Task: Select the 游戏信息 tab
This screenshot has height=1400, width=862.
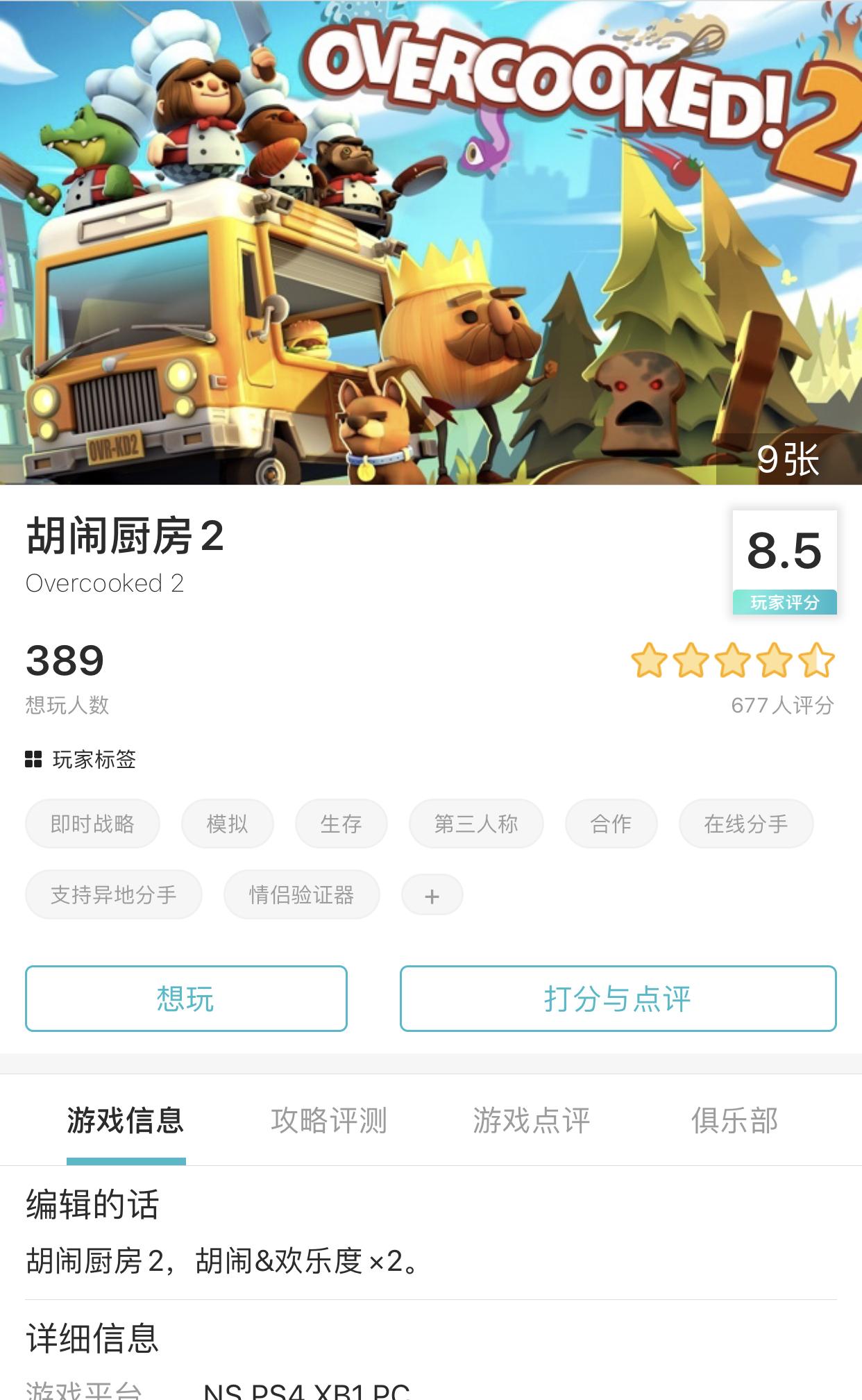Action: coord(126,1120)
